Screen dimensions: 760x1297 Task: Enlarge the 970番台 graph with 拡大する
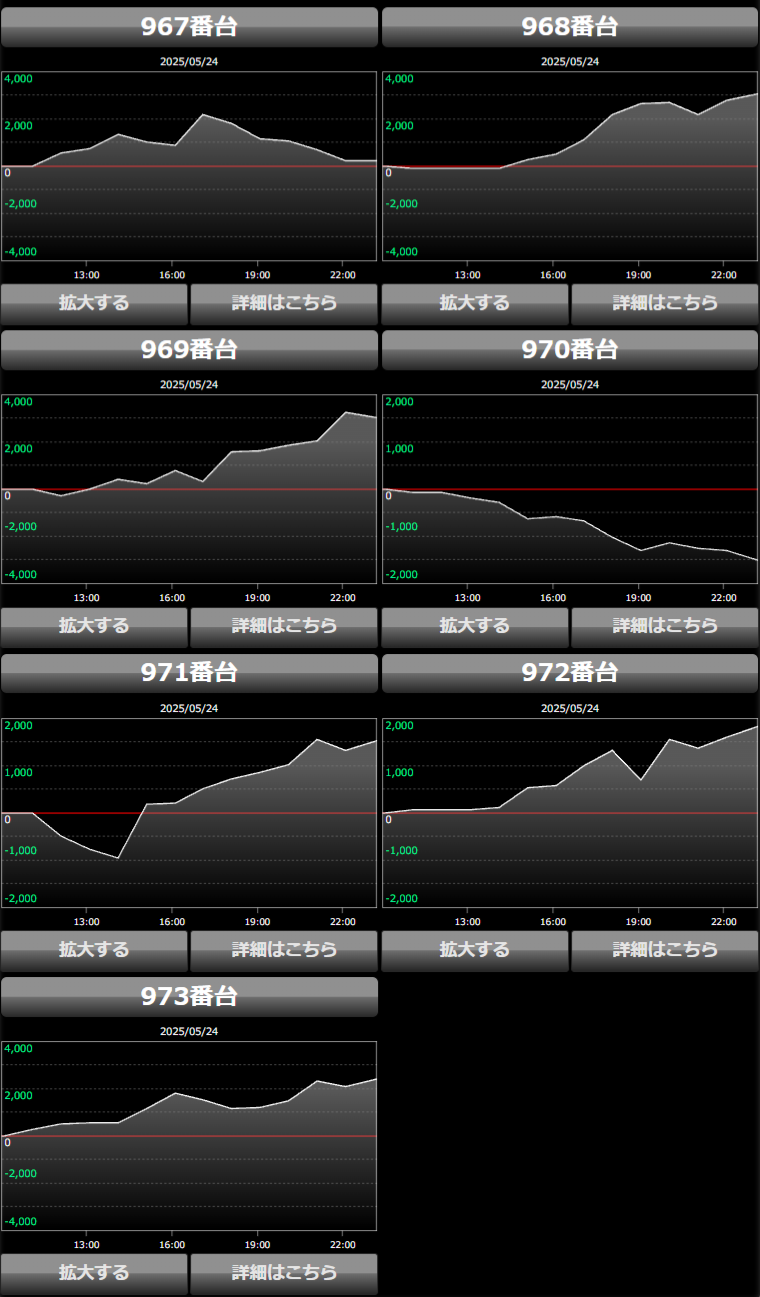(475, 626)
